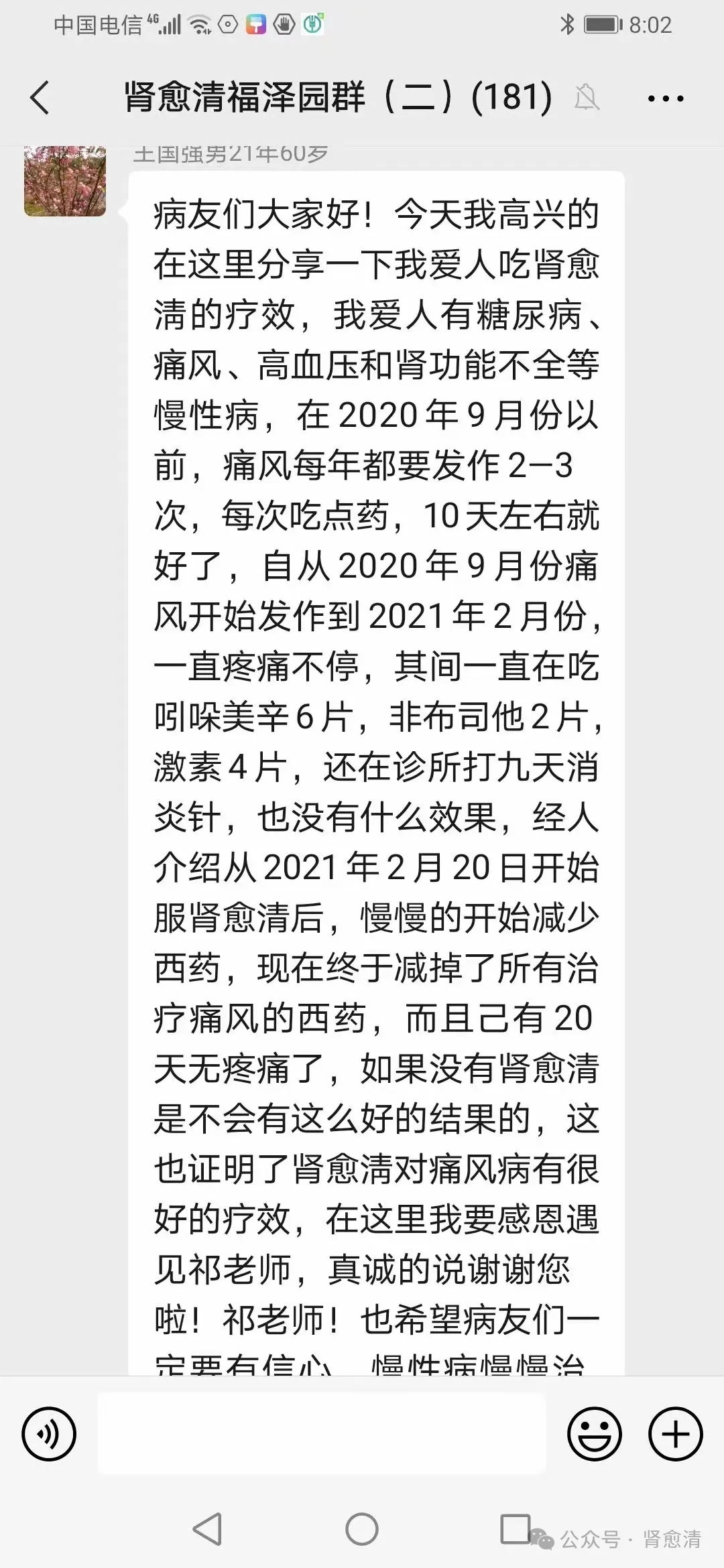Switch to voice message input
Screen dimensions: 724x1568
pos(49,1434)
